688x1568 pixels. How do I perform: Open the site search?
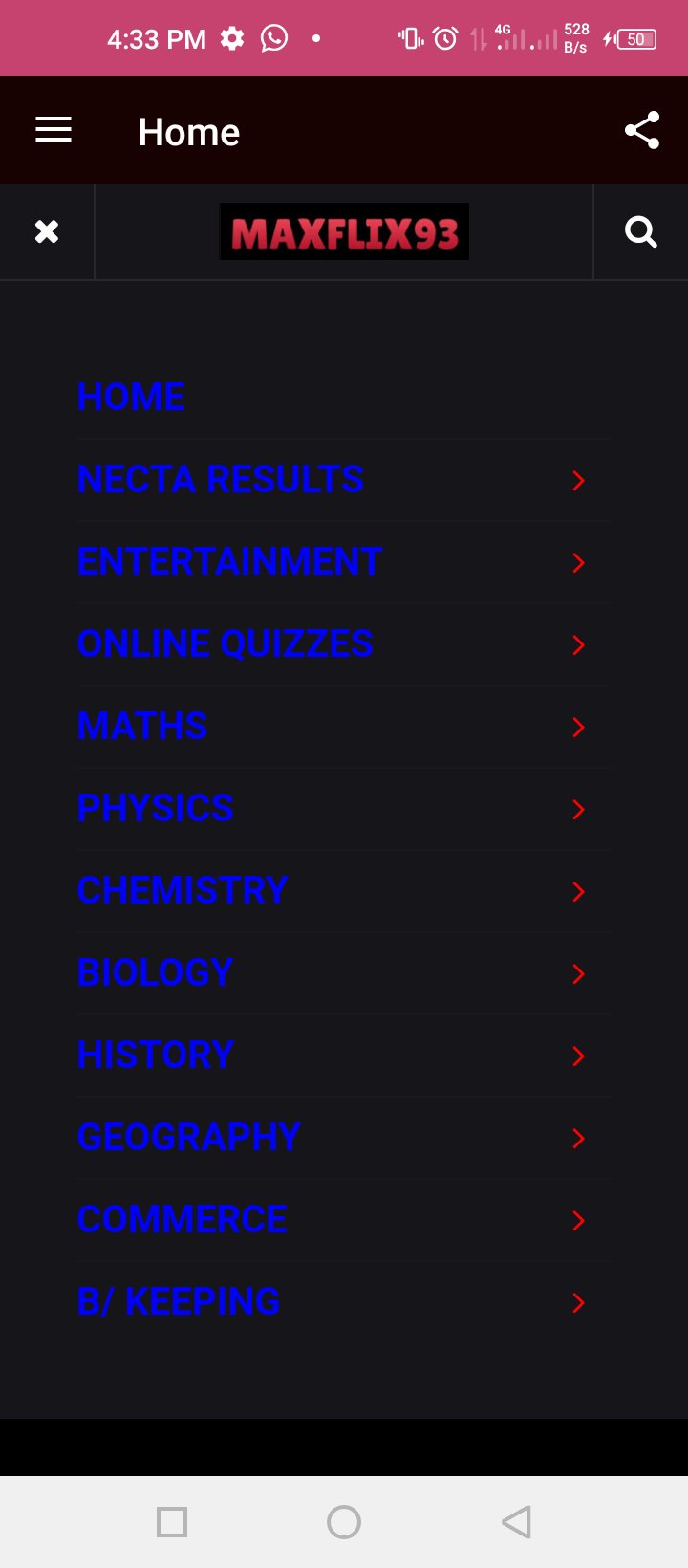[x=640, y=231]
